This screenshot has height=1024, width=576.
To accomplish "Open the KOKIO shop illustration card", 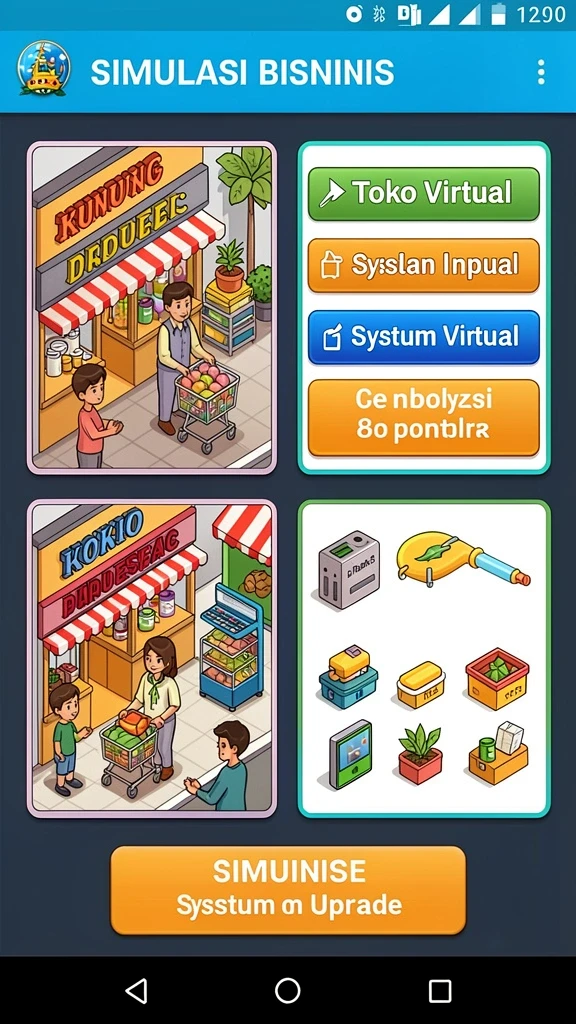I will pos(152,659).
